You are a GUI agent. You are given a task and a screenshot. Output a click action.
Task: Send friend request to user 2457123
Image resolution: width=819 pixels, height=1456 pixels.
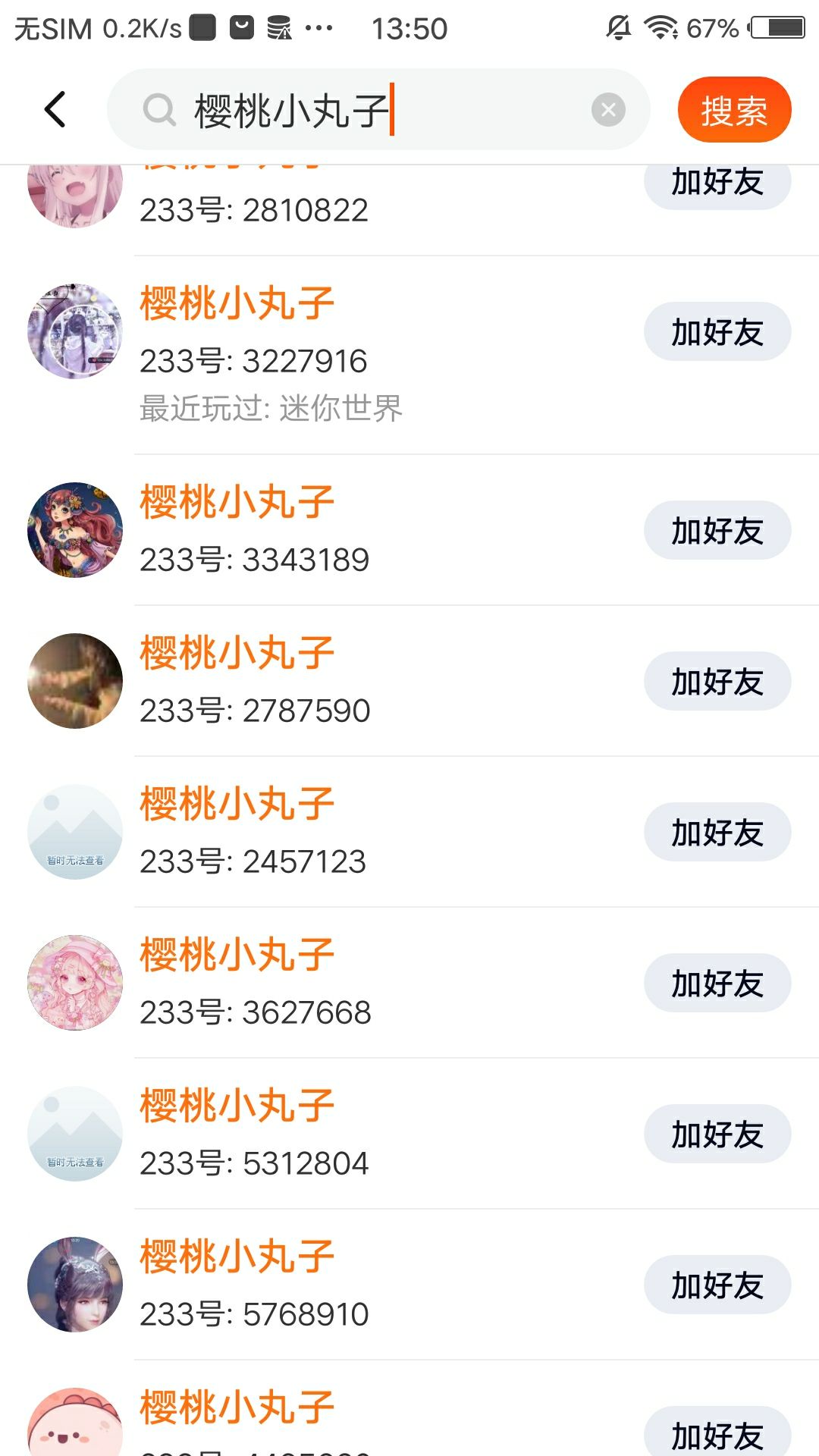717,833
